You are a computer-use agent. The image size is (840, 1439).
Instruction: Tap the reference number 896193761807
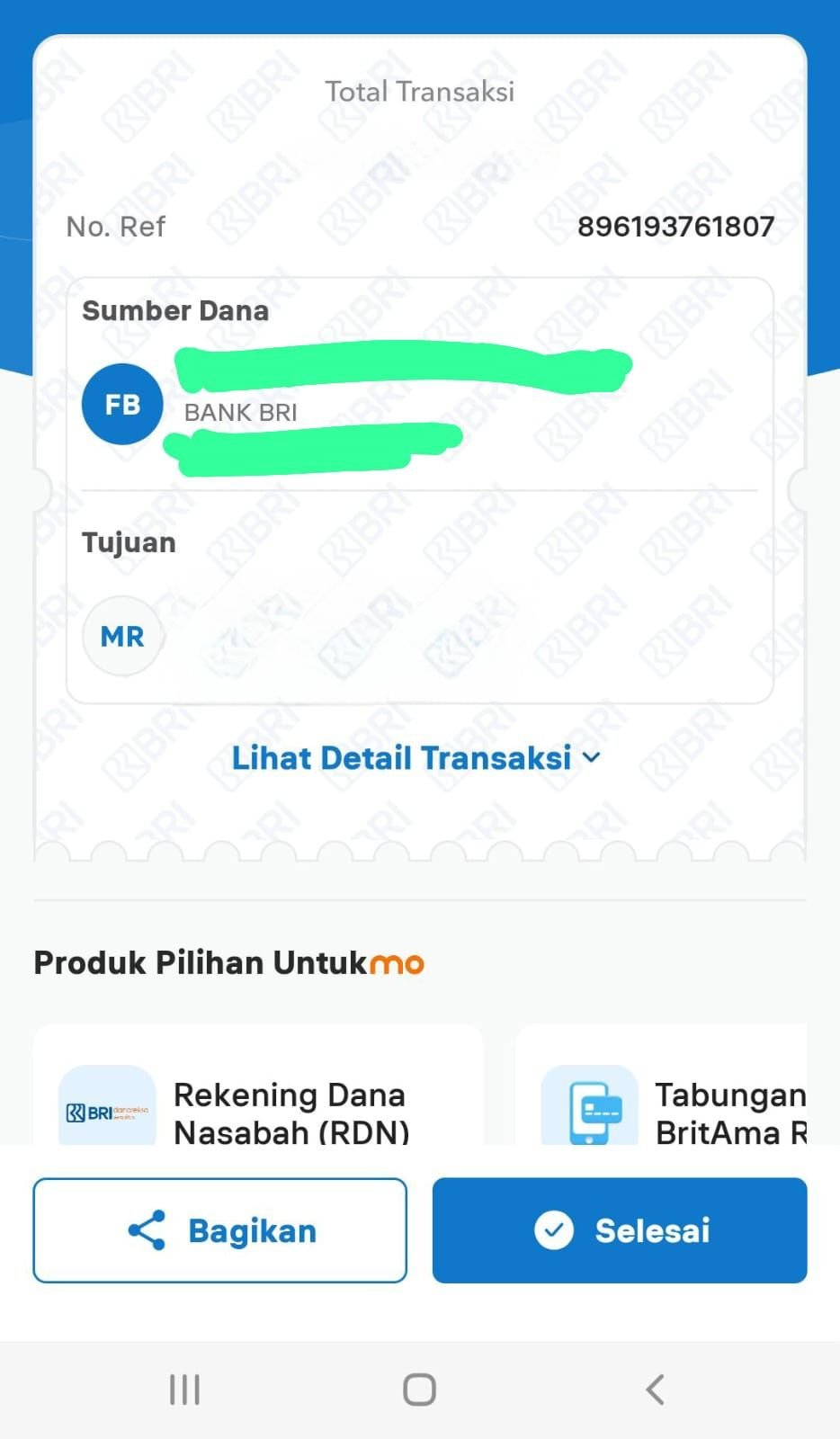tap(677, 226)
